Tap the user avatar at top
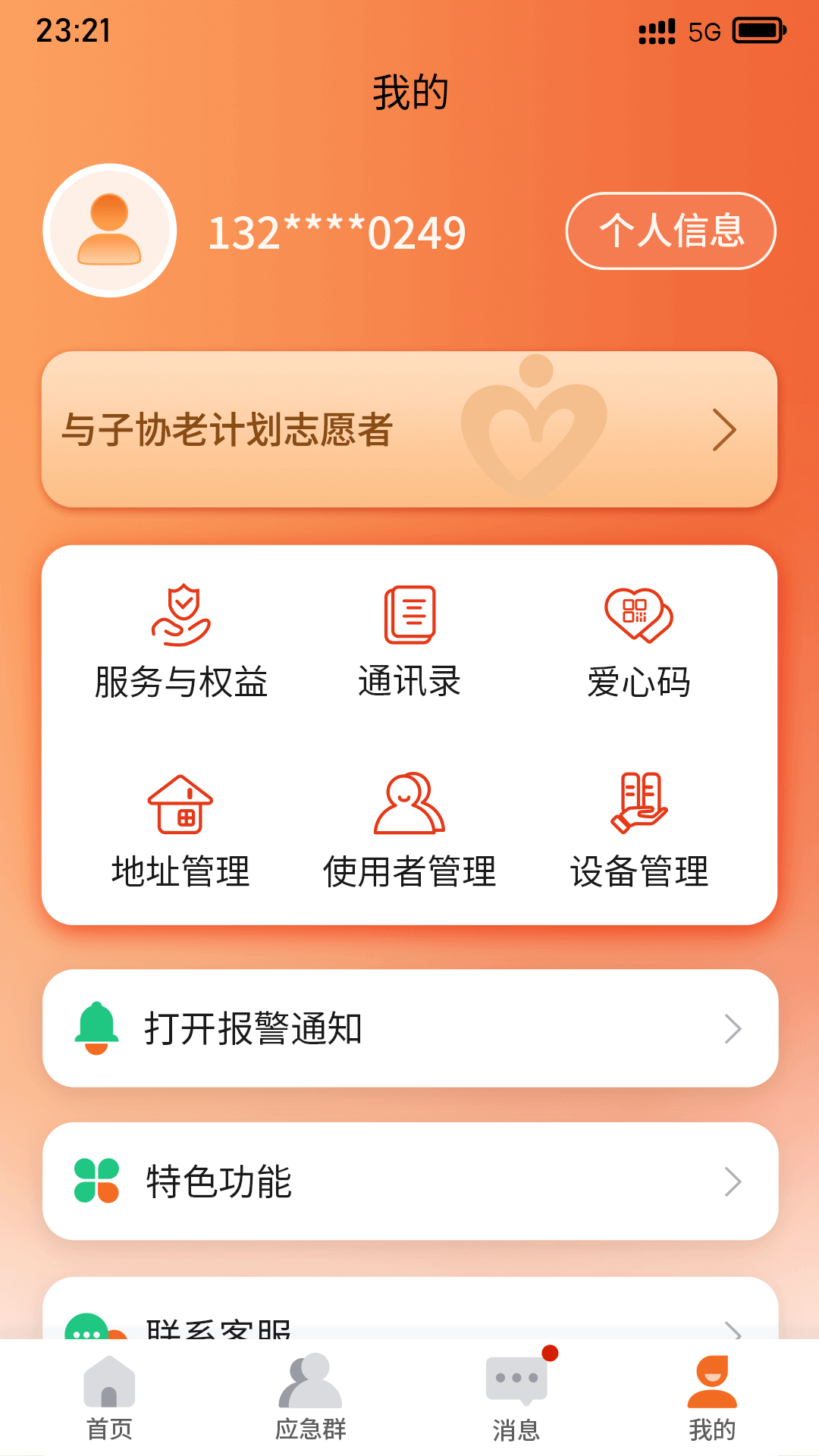The width and height of the screenshot is (819, 1456). click(x=108, y=231)
